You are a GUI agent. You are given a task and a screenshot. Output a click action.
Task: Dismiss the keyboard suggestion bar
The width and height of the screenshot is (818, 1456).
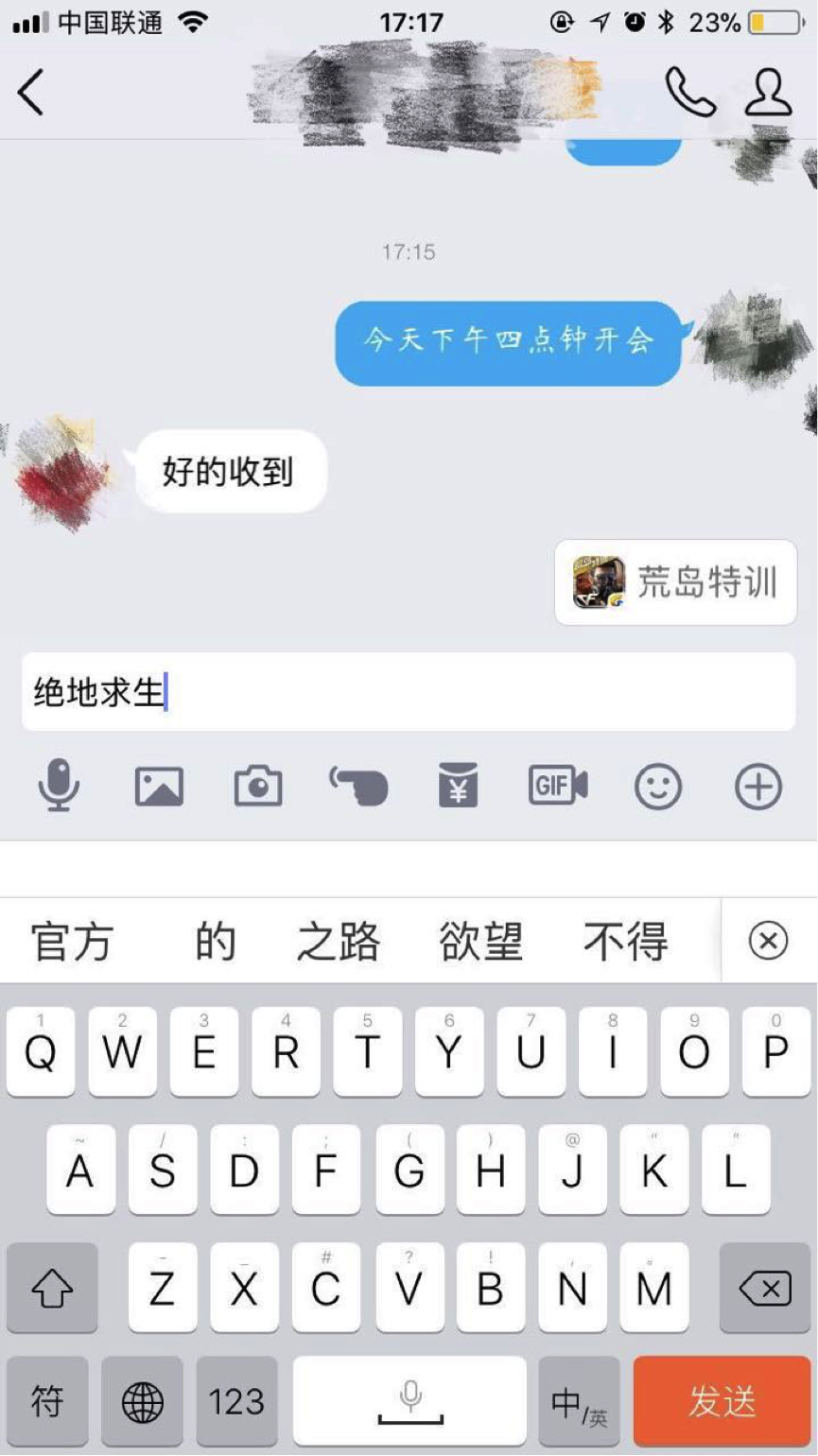click(x=768, y=942)
